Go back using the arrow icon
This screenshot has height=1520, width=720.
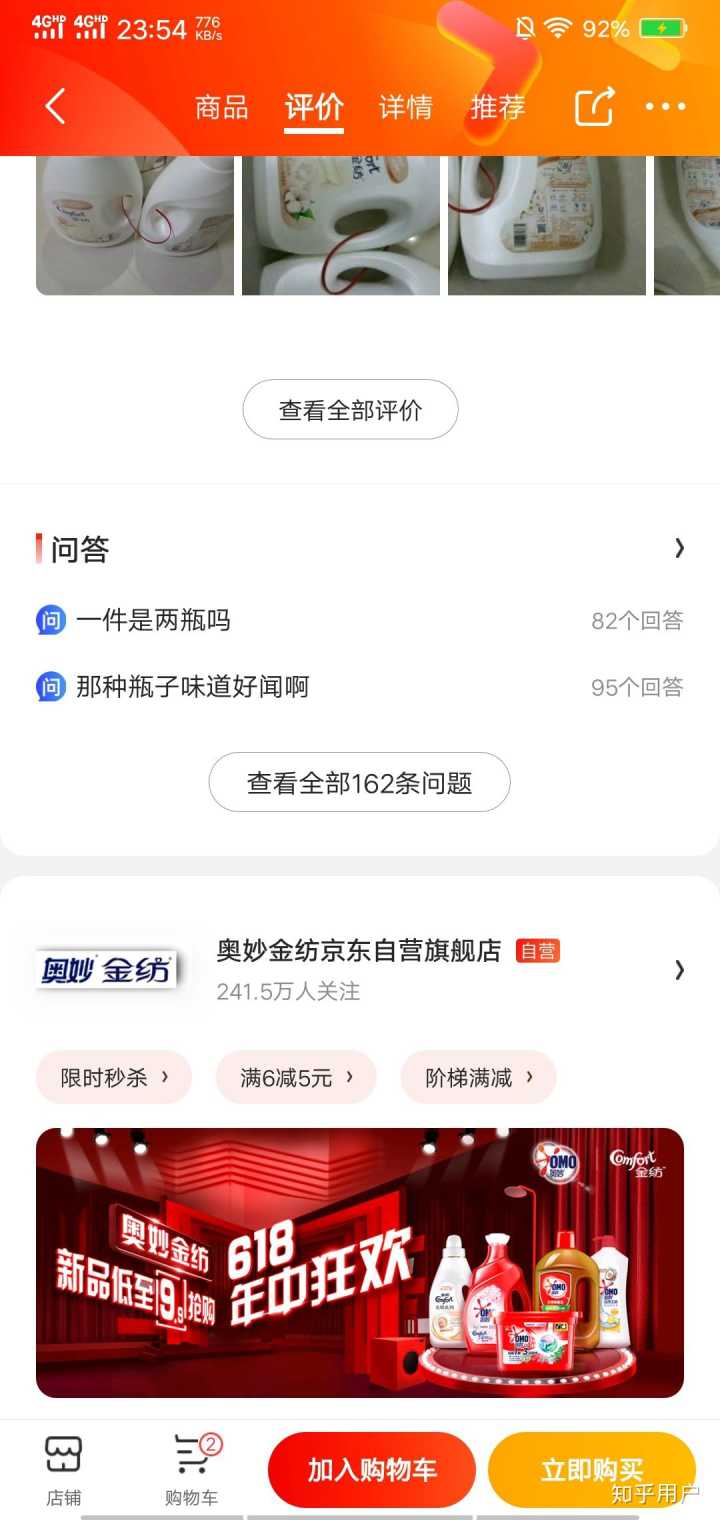pos(55,106)
